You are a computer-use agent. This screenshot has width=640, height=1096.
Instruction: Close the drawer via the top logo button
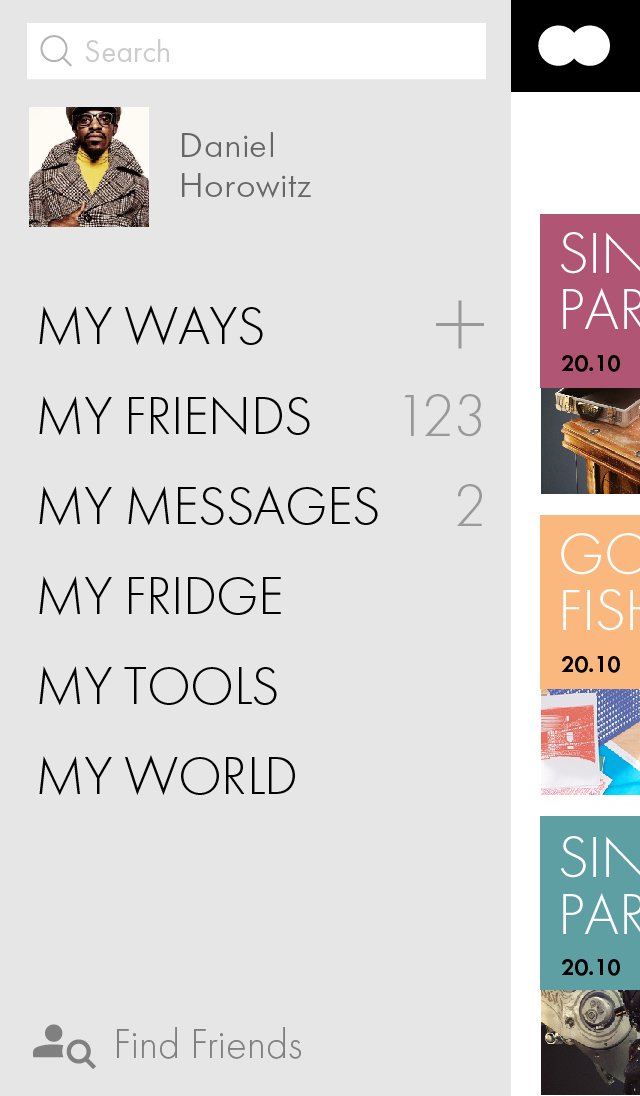(574, 46)
